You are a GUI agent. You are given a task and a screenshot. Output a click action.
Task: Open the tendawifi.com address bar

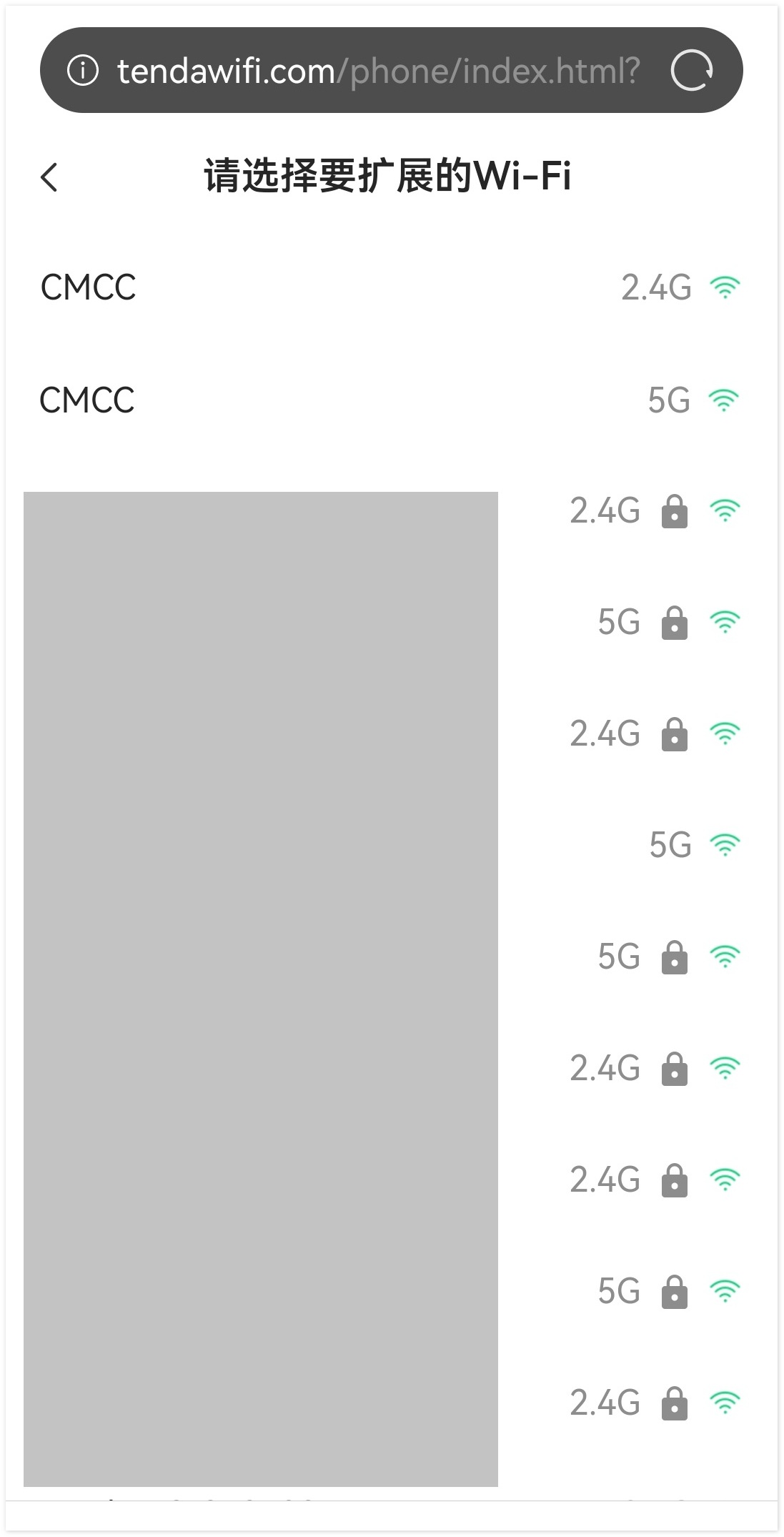[x=379, y=71]
